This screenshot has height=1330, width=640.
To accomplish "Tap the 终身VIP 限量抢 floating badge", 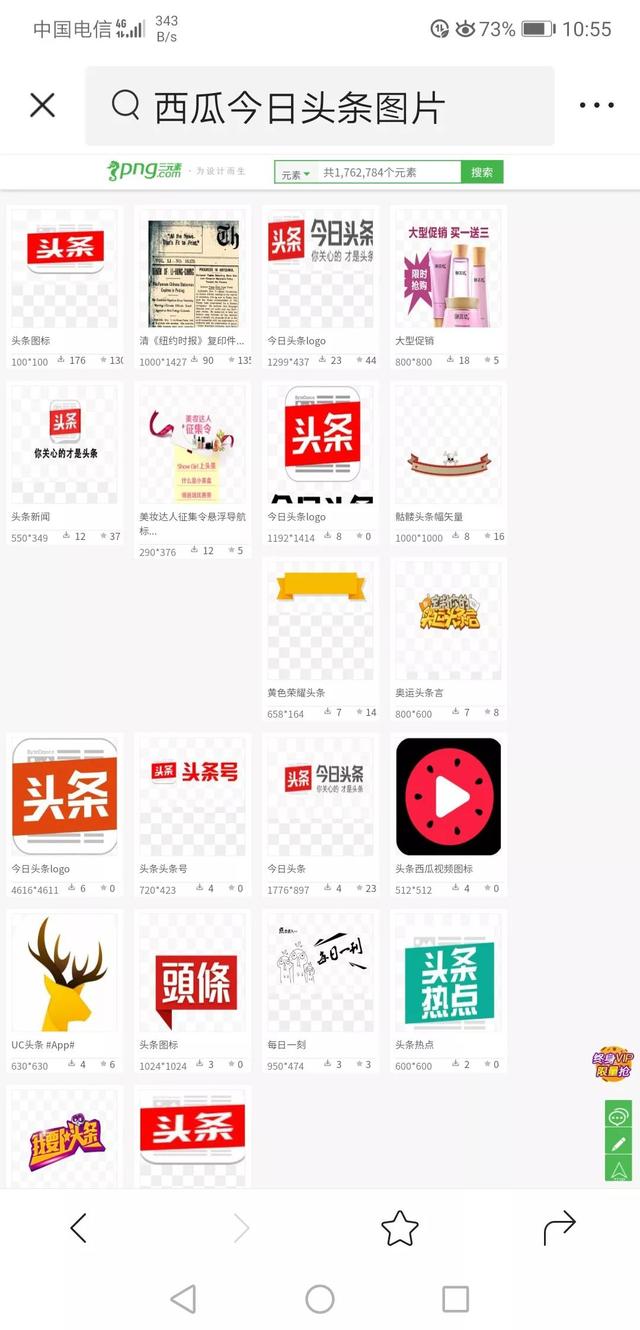I will coord(613,1063).
